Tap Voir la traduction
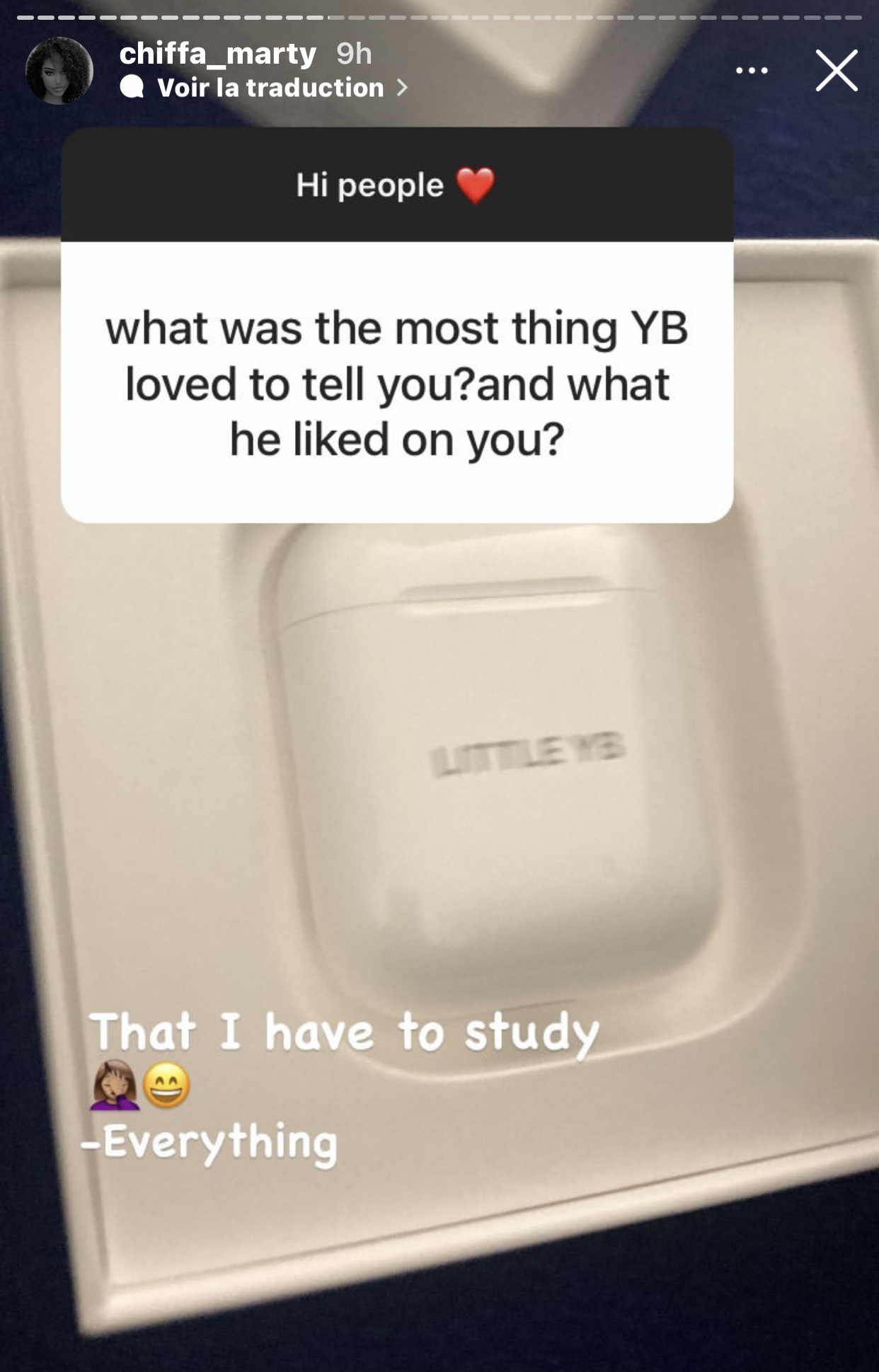The width and height of the screenshot is (879, 1372). (270, 88)
